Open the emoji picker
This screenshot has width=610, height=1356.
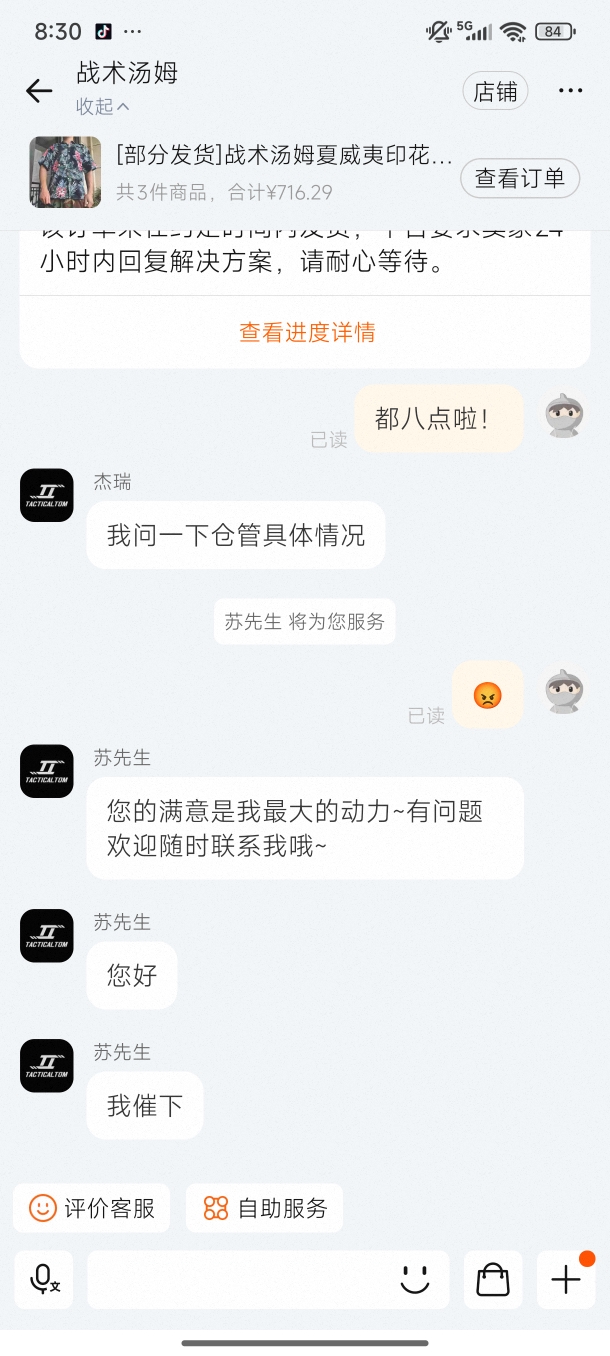coord(415,1279)
